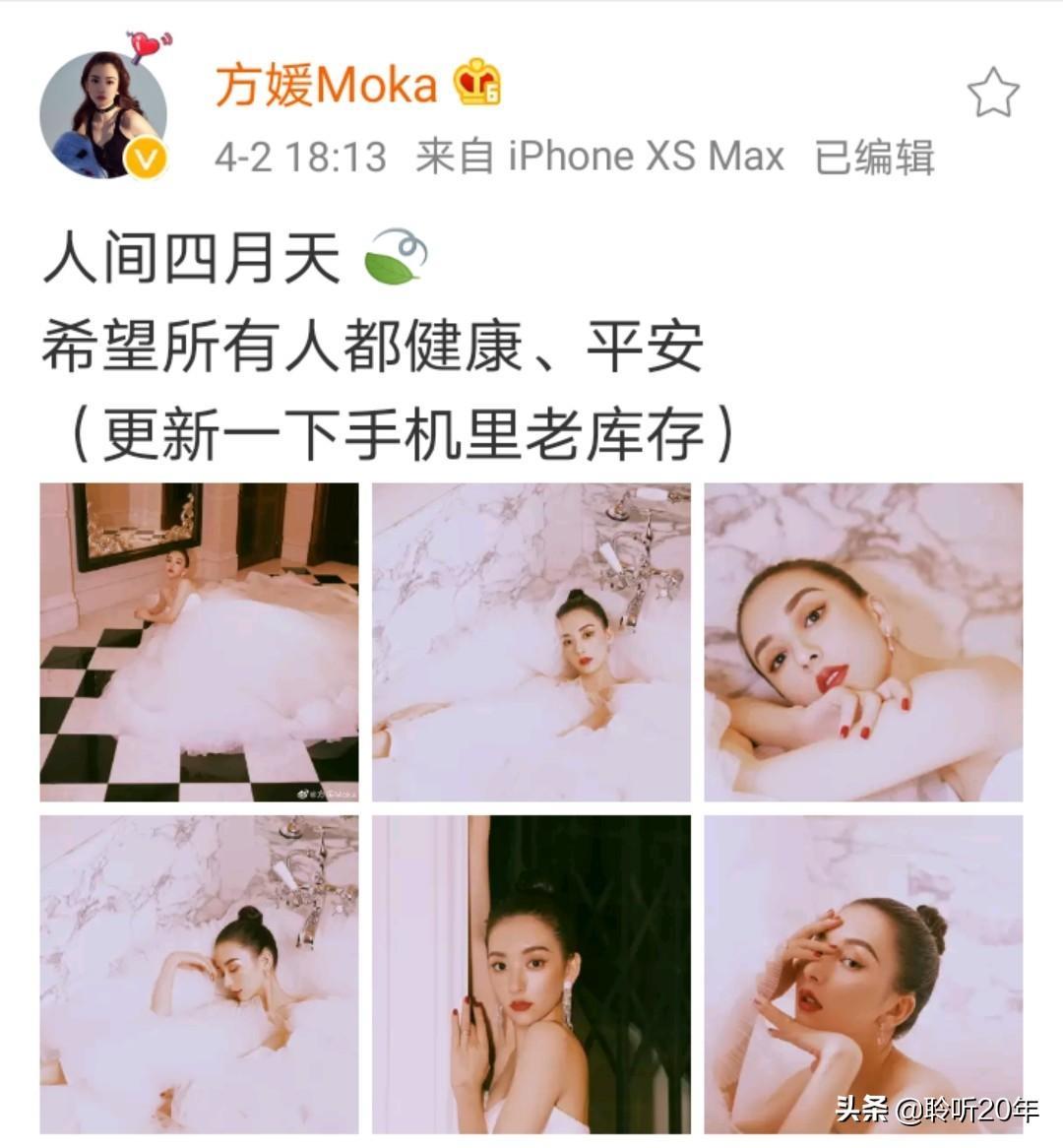1063x1148 pixels.
Task: Open the photo with checkered floor
Action: pyautogui.click(x=199, y=642)
